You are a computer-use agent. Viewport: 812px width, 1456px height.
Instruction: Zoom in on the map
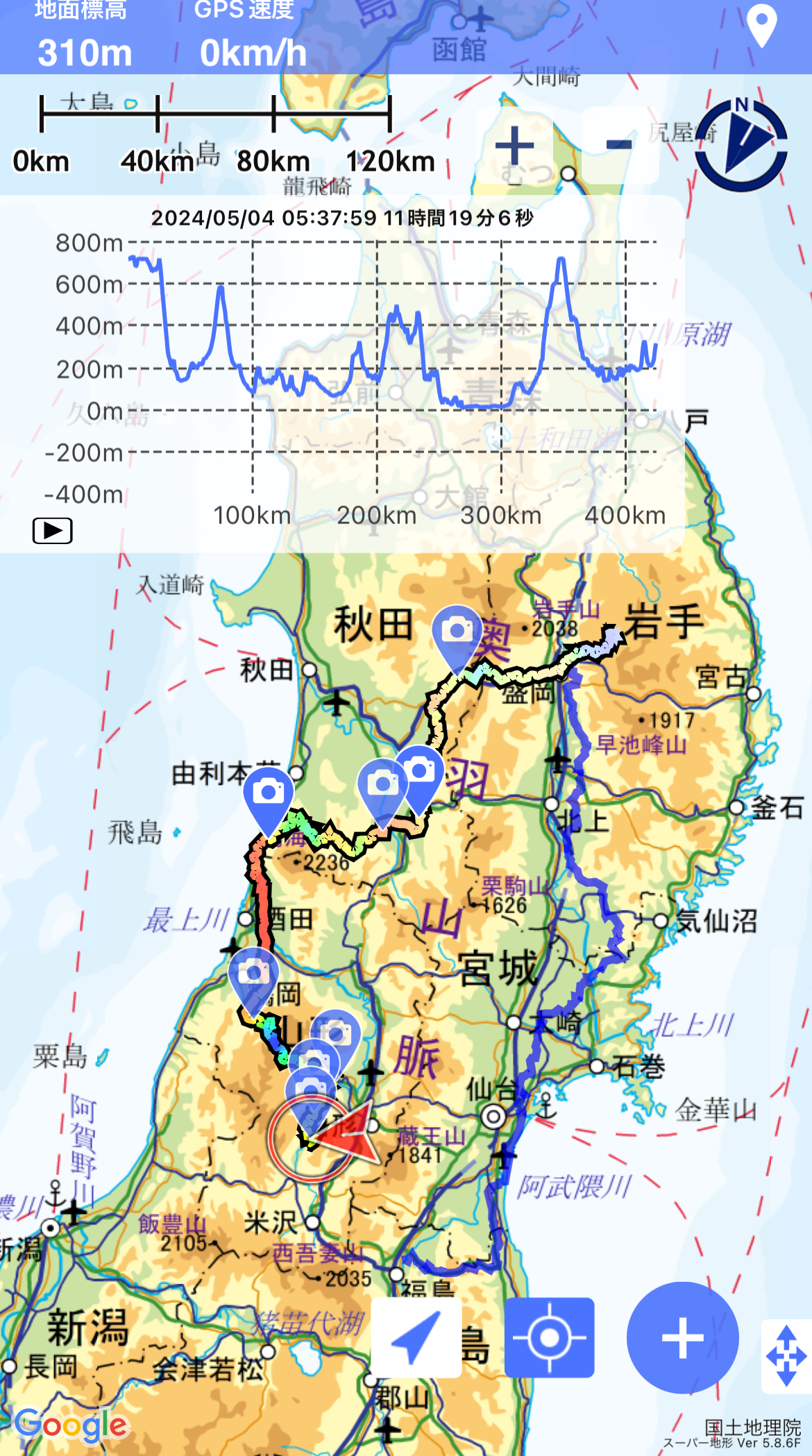tap(514, 146)
